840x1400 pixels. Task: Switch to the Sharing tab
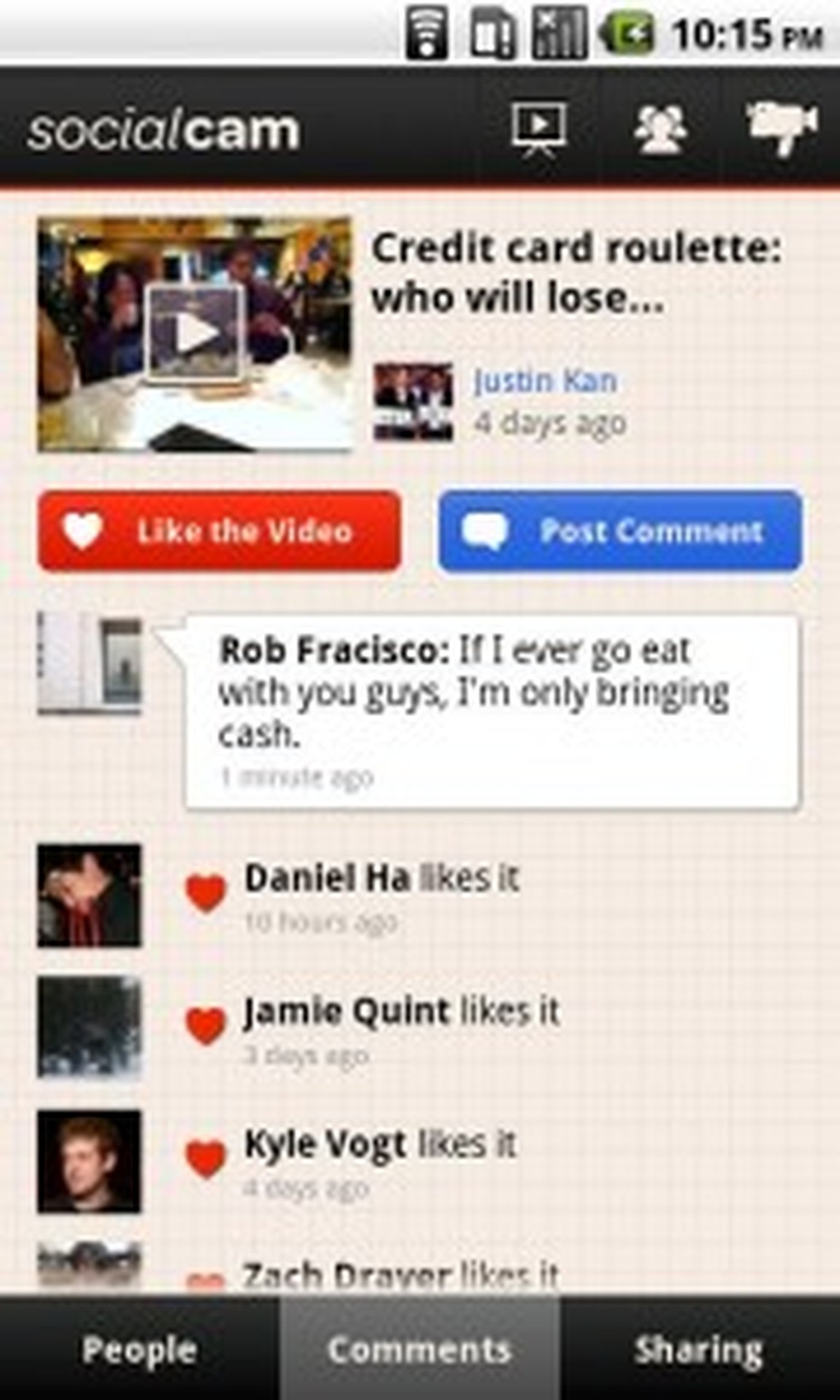(699, 1350)
